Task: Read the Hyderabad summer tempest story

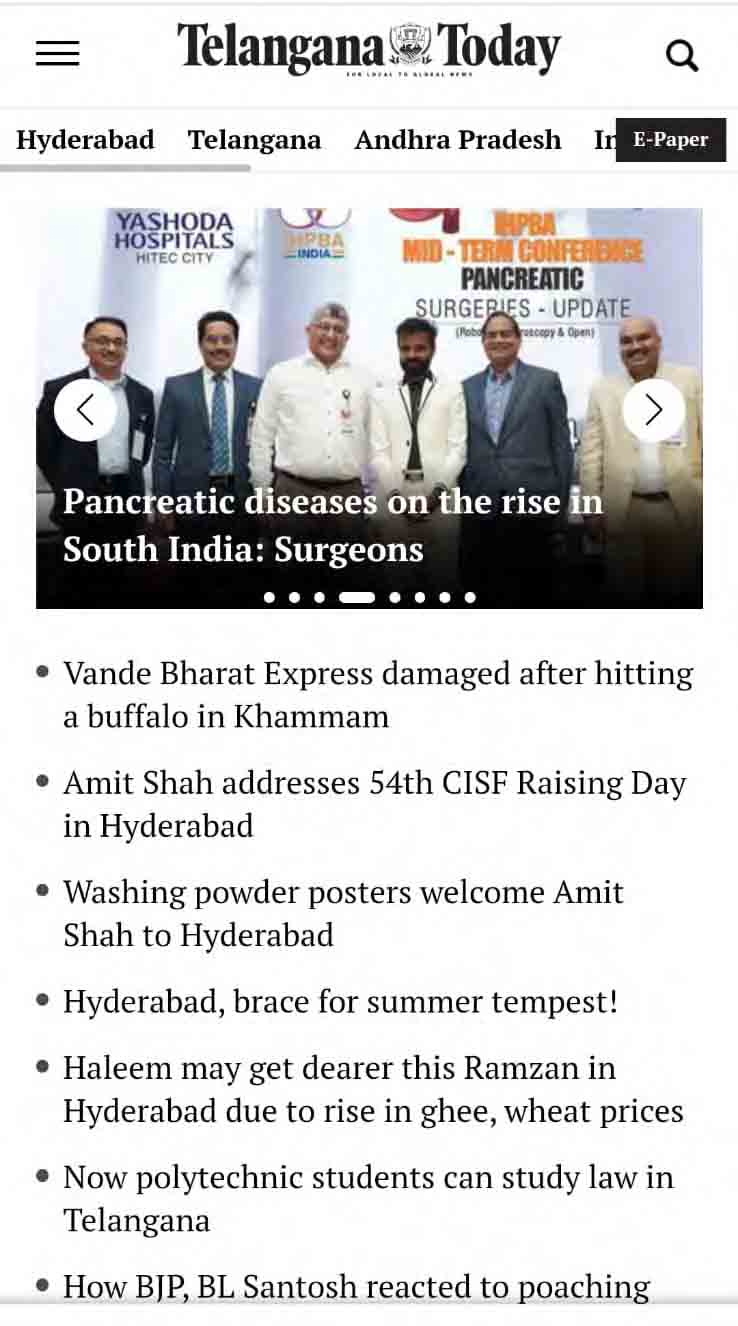Action: tap(340, 1001)
